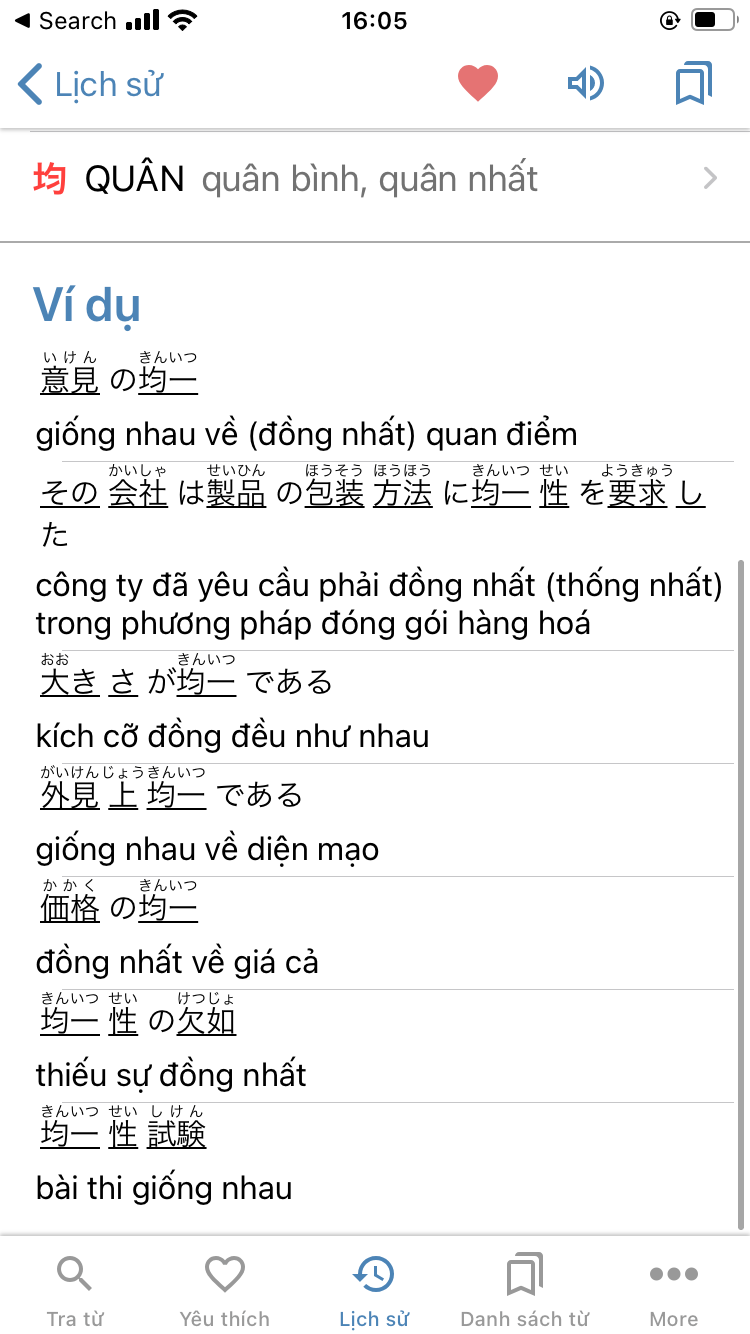
Task: Switch to the Danh sách từ tab
Action: 524,1290
